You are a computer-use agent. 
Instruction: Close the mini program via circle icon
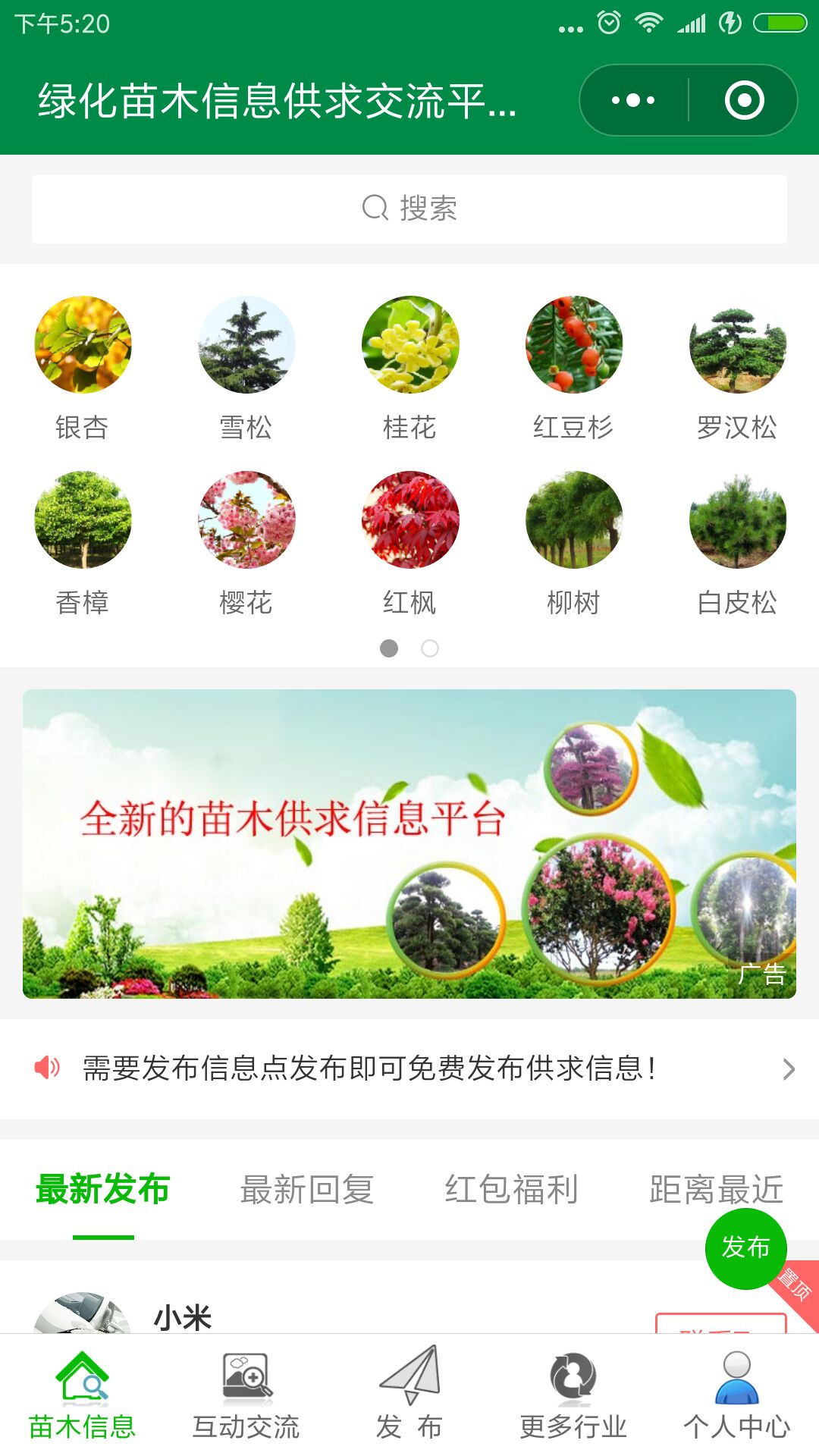pos(744,100)
